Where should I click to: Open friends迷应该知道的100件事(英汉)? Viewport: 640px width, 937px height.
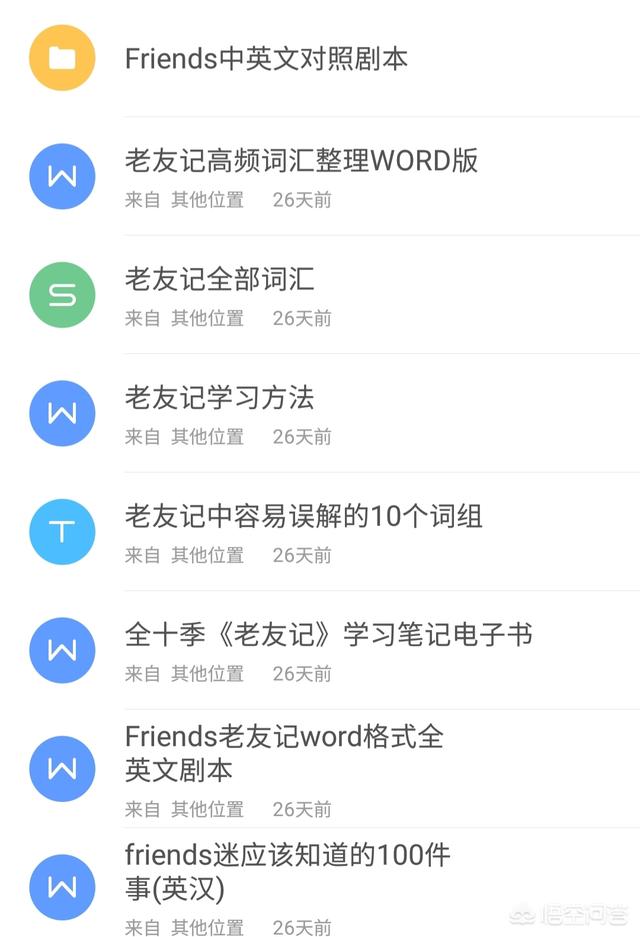click(x=287, y=871)
